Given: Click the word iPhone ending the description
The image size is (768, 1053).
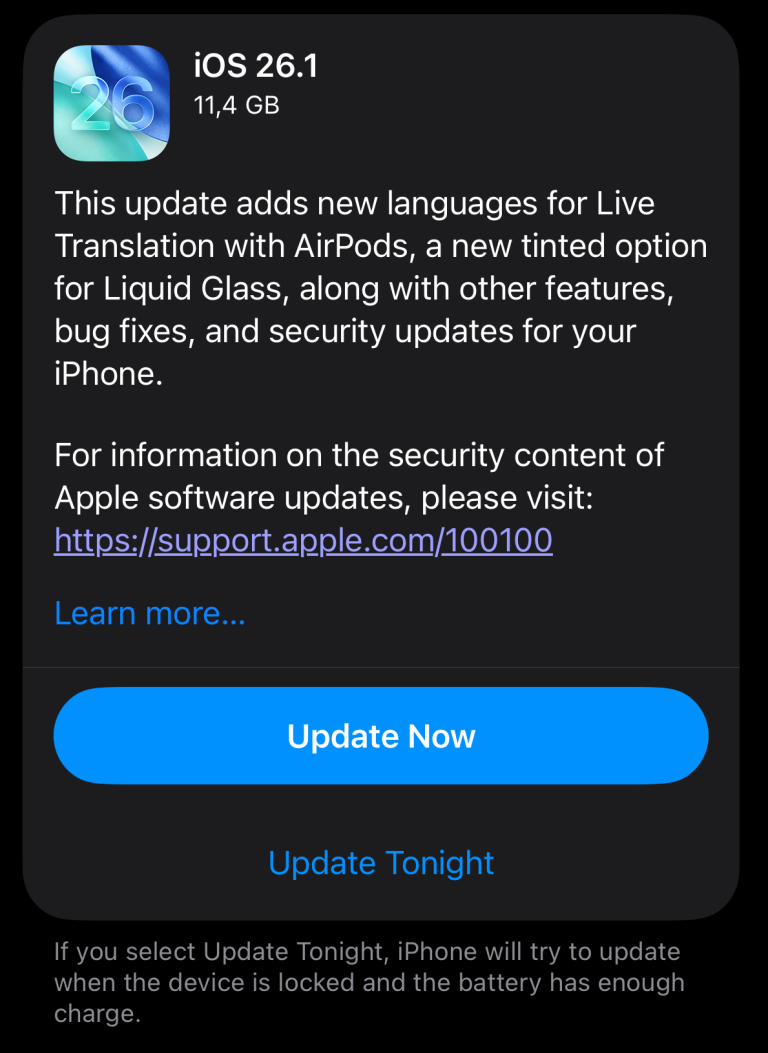Looking at the screenshot, I should click(x=104, y=373).
